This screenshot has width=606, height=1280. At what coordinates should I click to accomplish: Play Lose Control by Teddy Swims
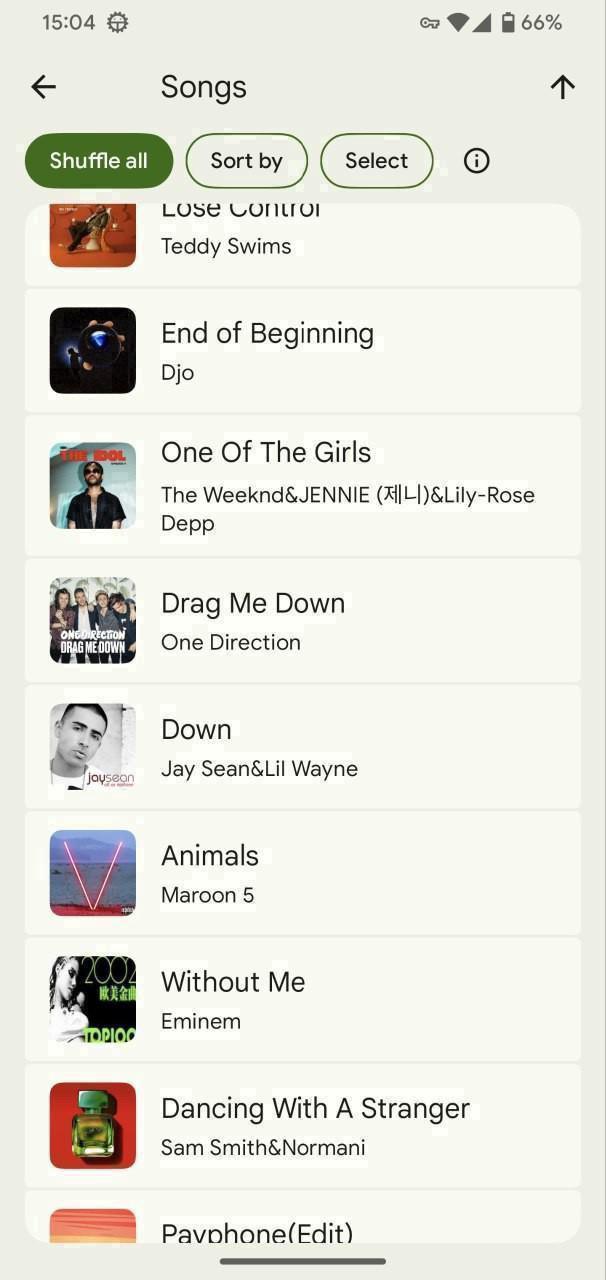pyautogui.click(x=302, y=240)
